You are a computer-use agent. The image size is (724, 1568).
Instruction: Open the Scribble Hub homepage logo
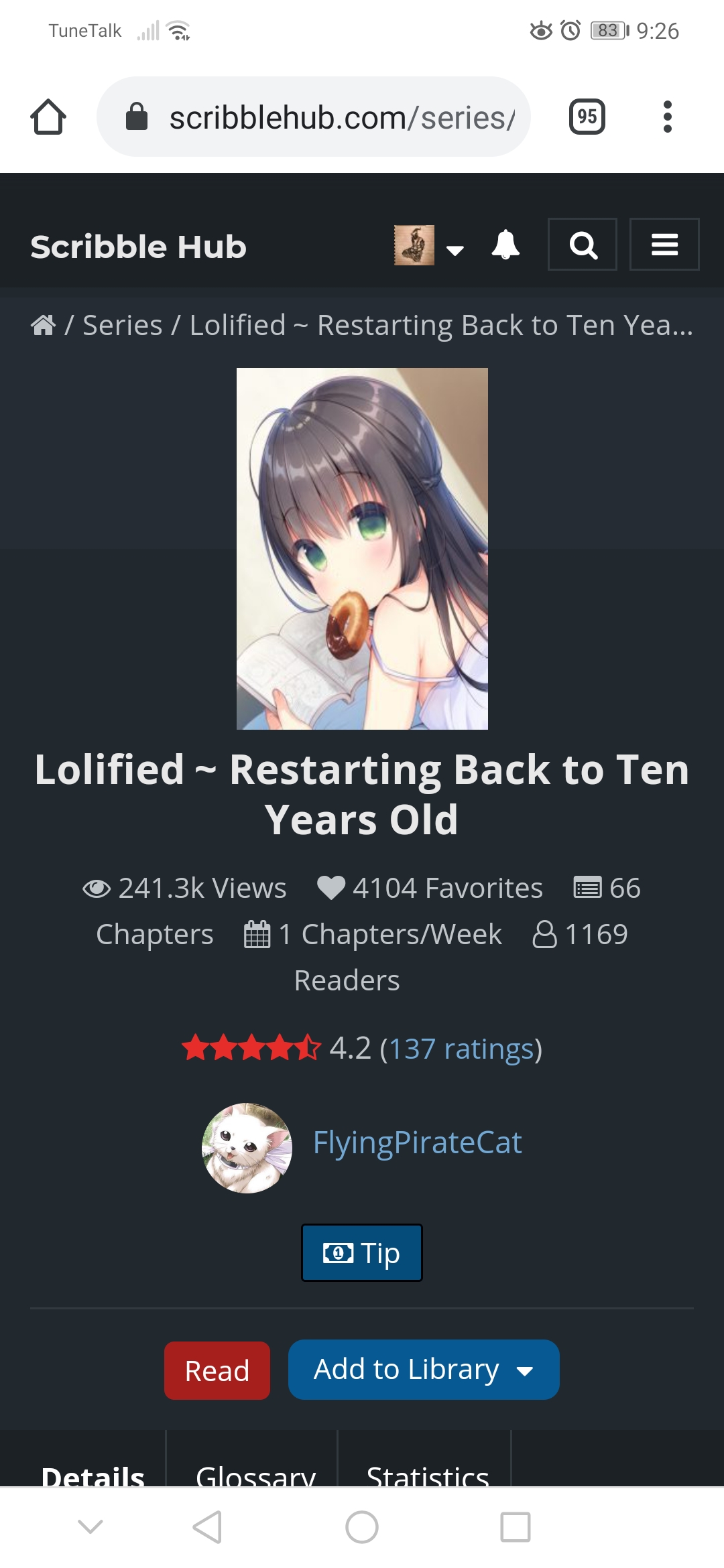pyautogui.click(x=139, y=246)
